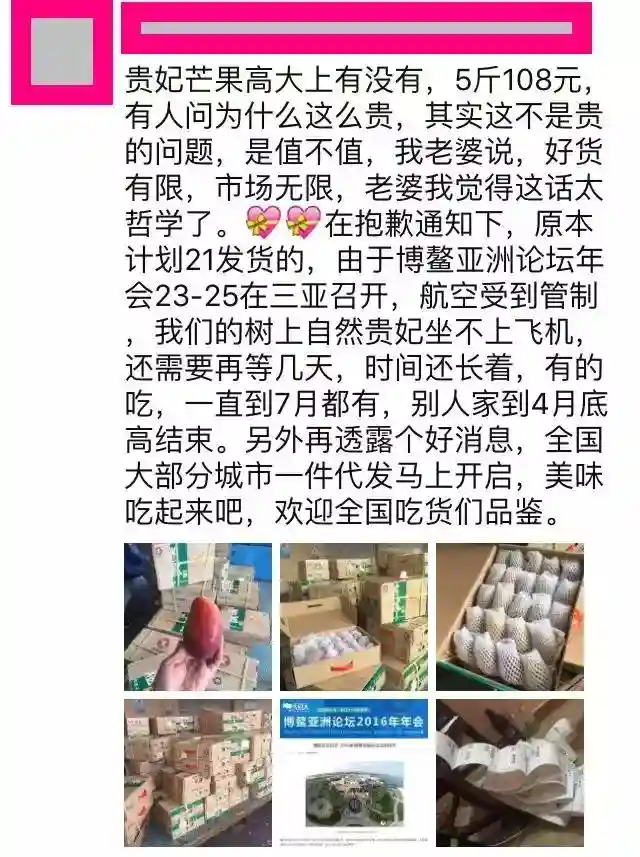640x857 pixels.
Task: View the photo of wrapped mangoes in a box
Action: [510, 617]
